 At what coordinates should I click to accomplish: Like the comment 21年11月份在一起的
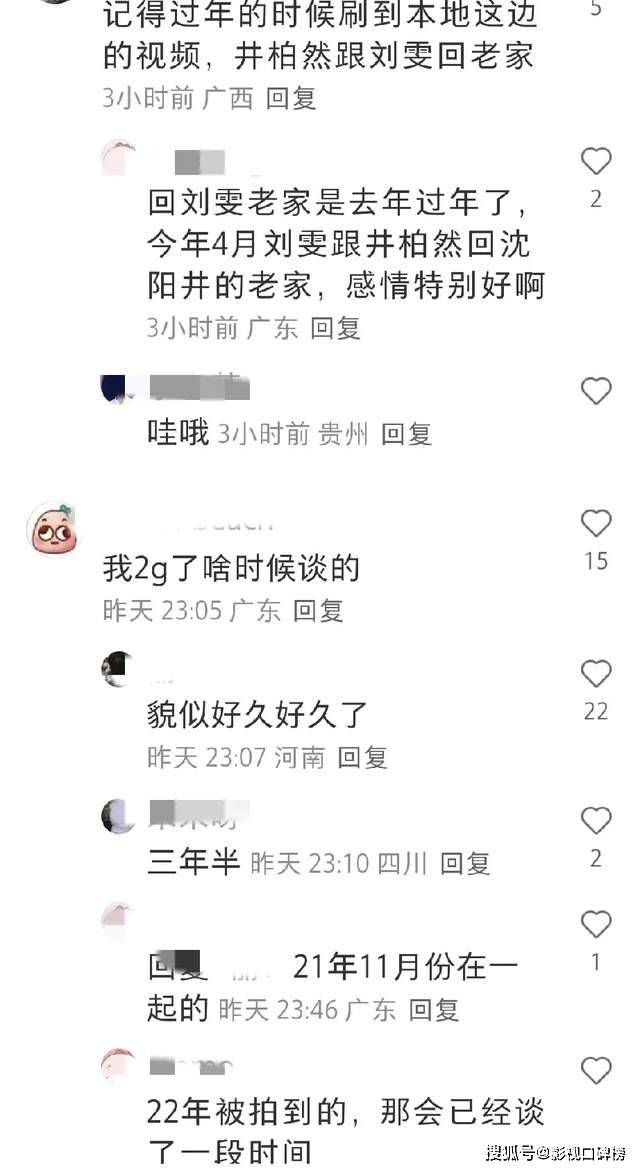point(596,924)
